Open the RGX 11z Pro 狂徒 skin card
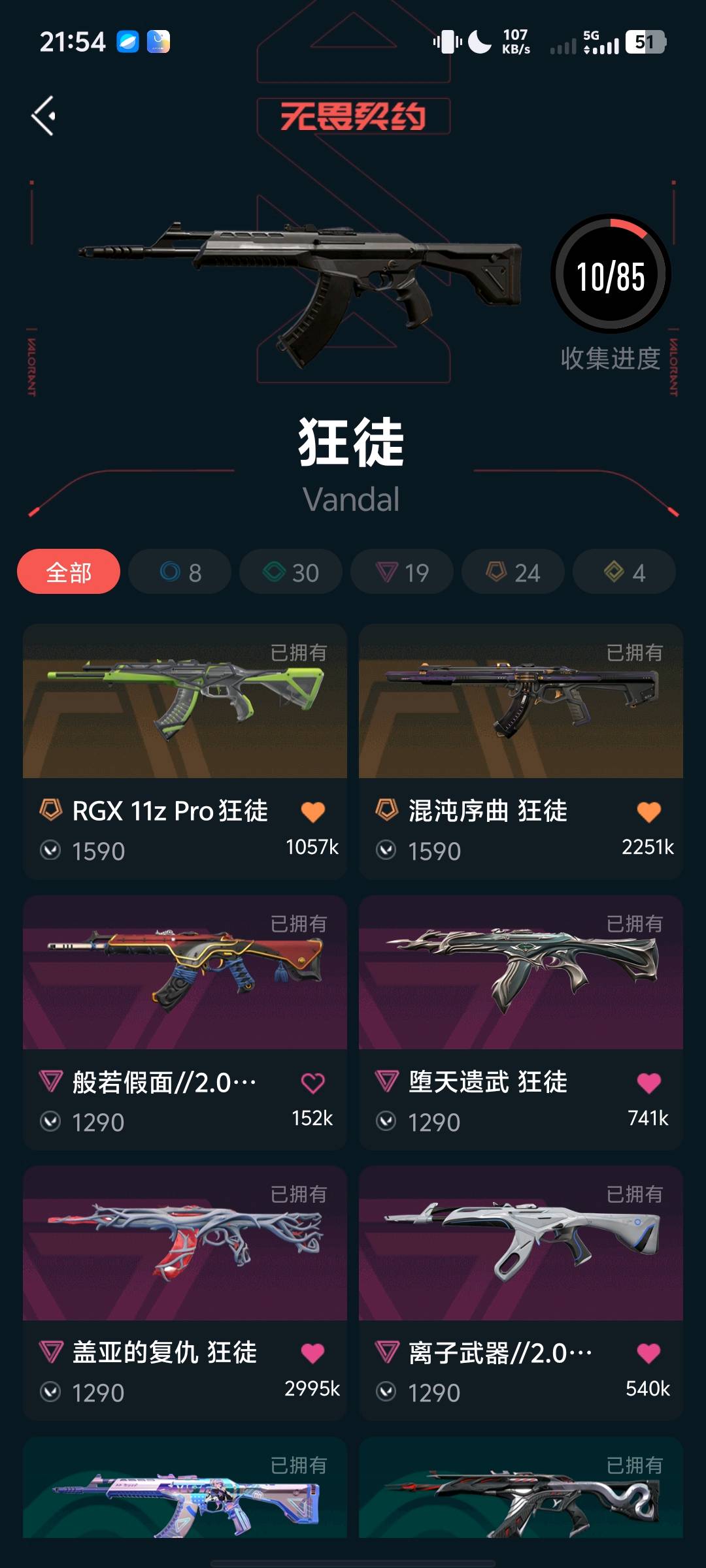 pyautogui.click(x=185, y=751)
